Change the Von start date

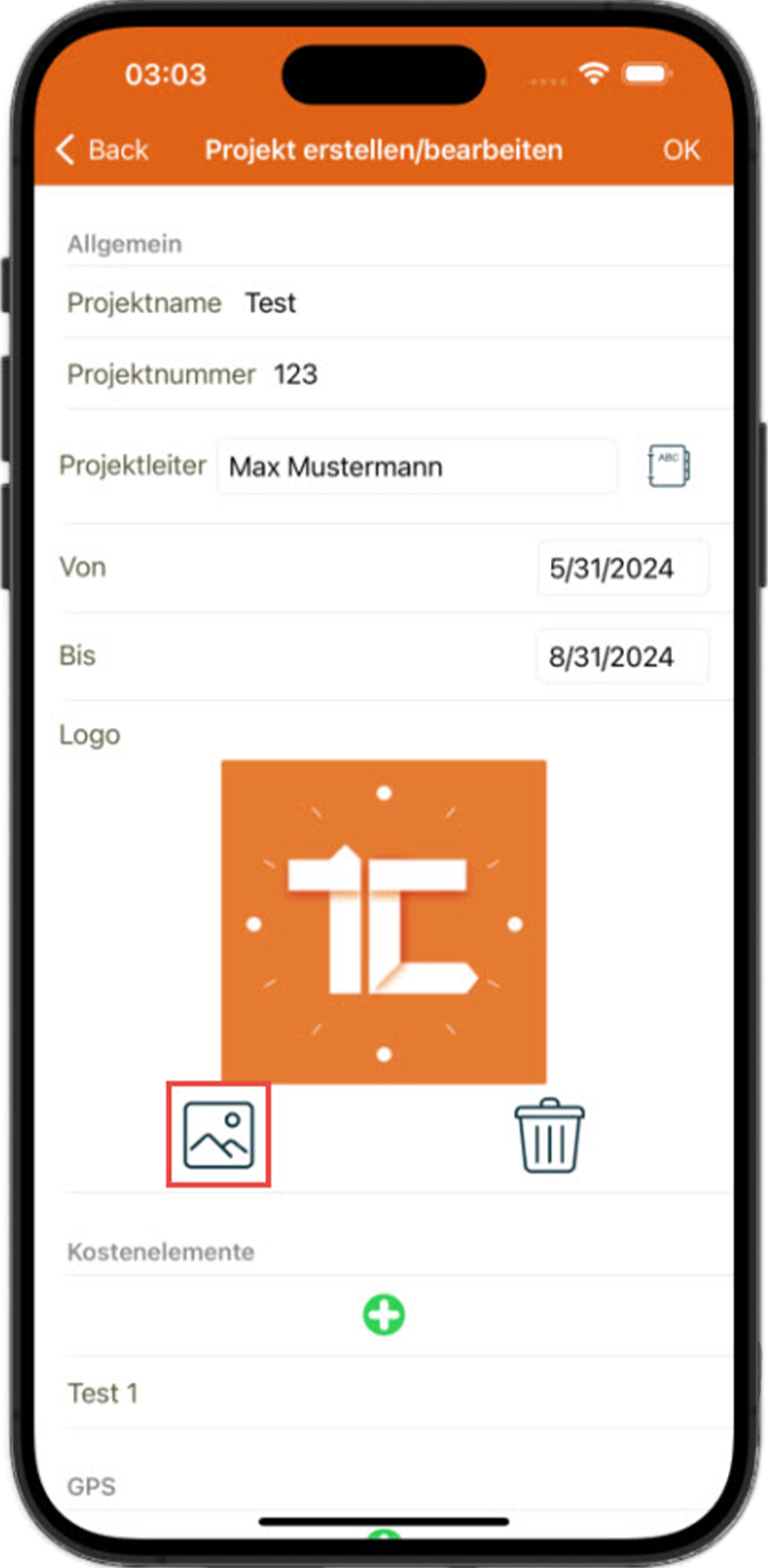pos(622,568)
